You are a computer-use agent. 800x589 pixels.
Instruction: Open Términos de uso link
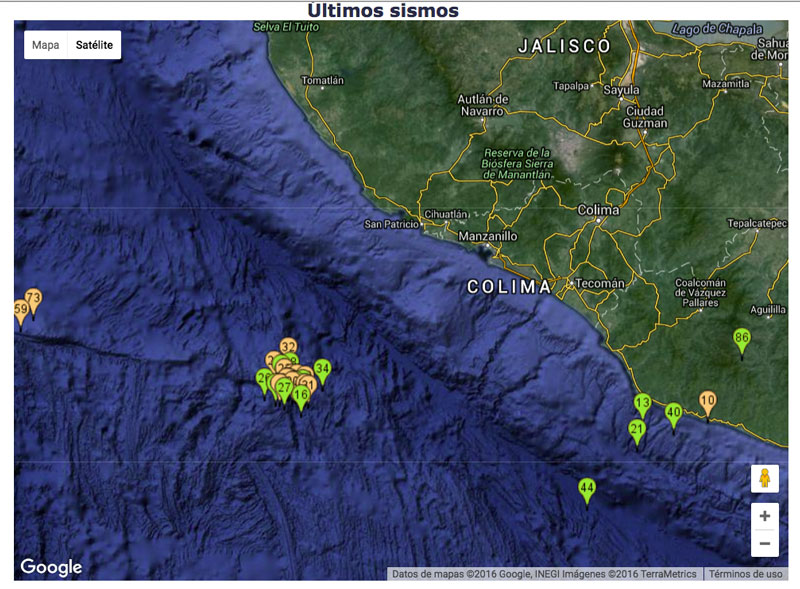click(745, 574)
